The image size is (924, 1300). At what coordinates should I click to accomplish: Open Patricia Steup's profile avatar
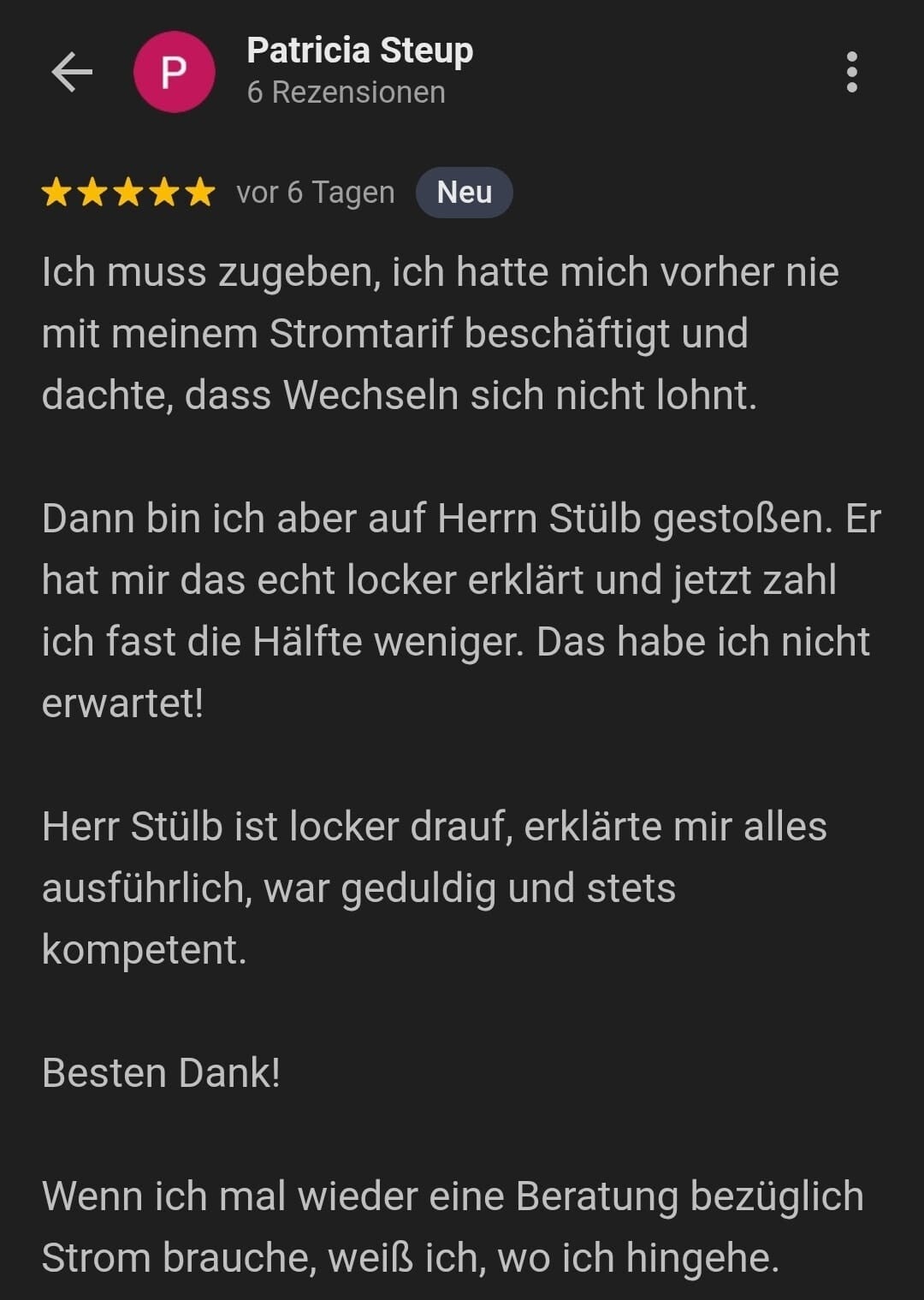[174, 72]
